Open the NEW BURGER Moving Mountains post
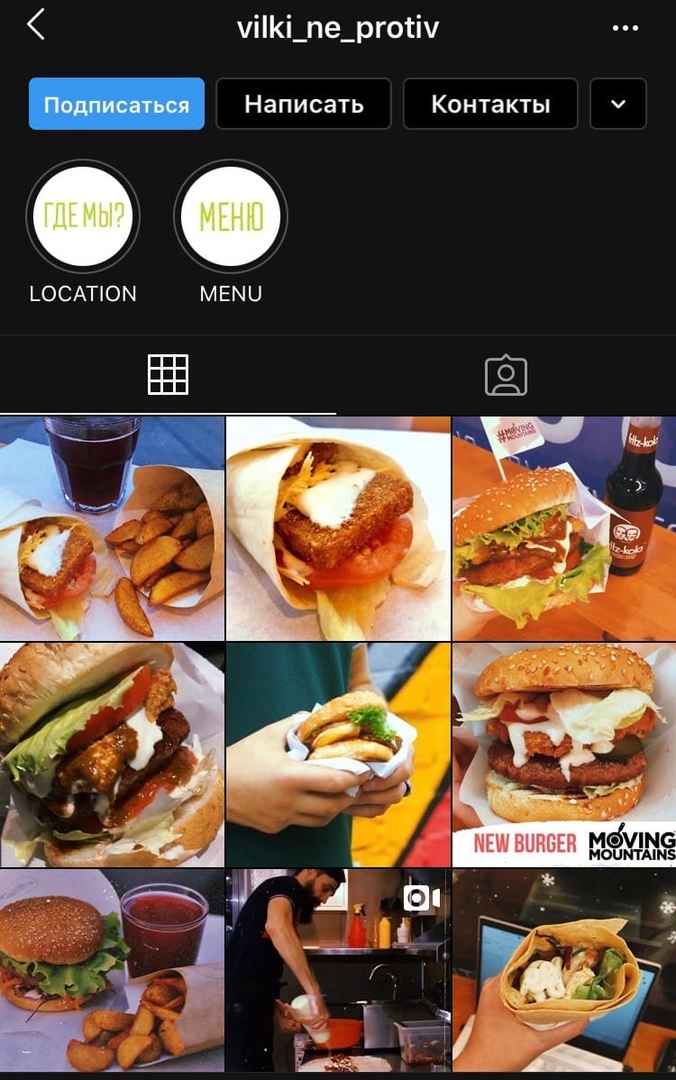Screen dimensions: 676x1080 564,754
